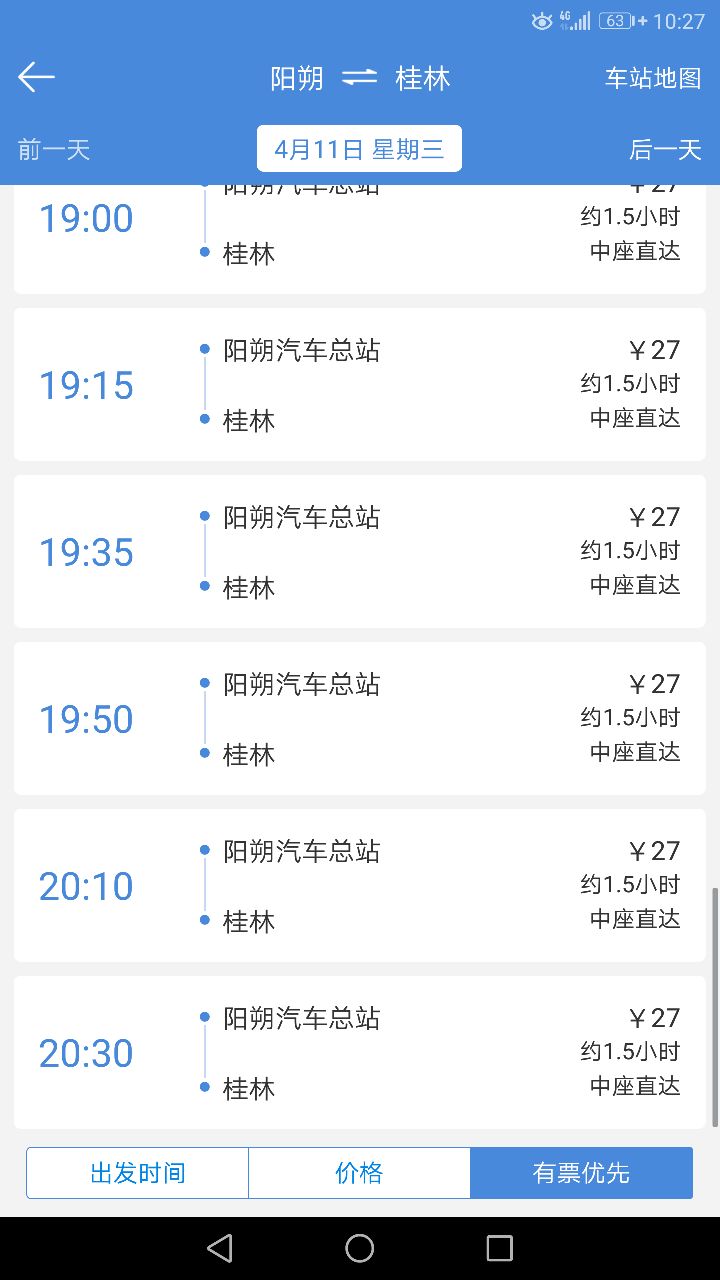Go to 前一天 previous day
Viewport: 720px width, 1280px height.
(54, 150)
